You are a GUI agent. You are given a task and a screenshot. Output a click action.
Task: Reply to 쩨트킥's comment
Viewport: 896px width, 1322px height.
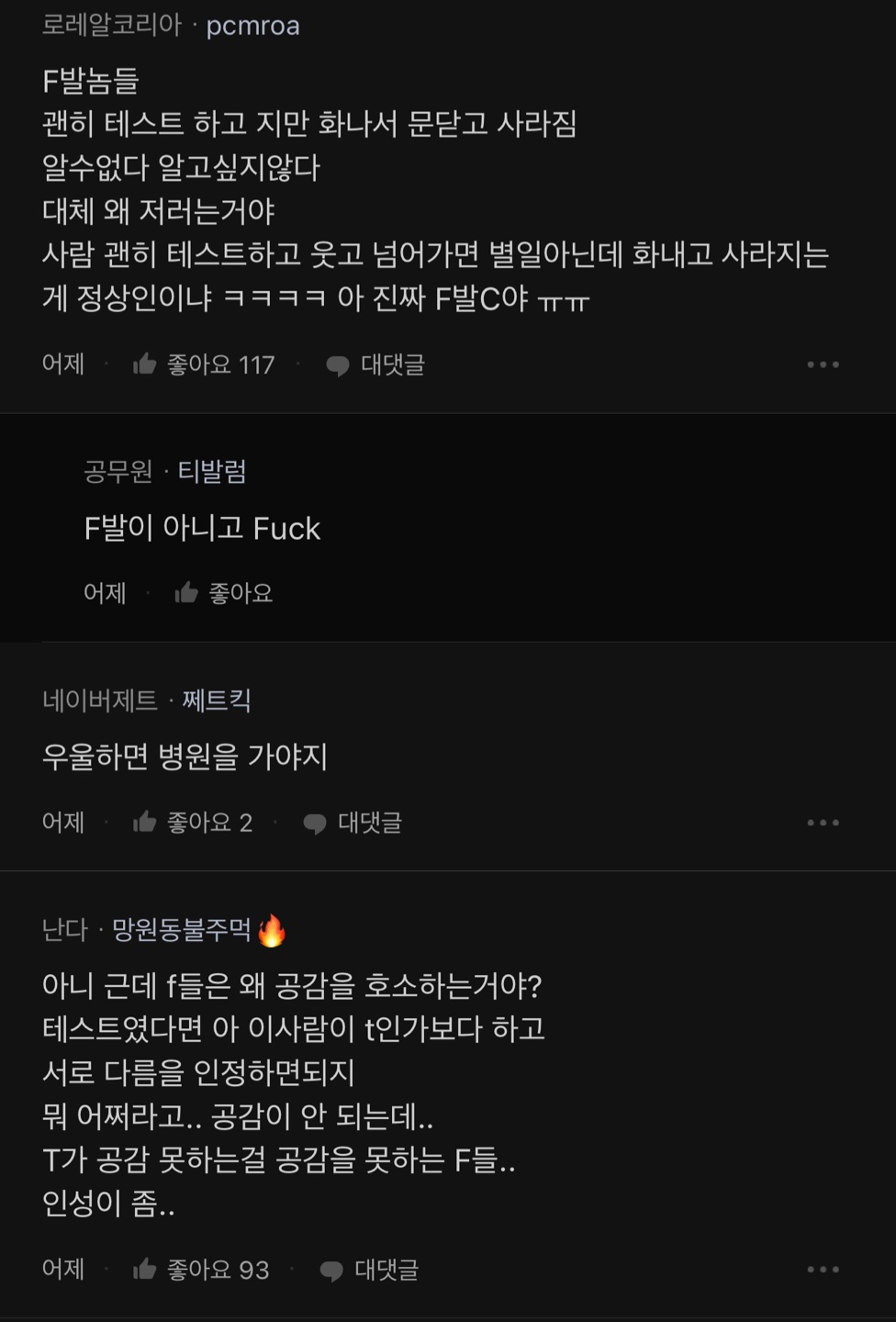pyautogui.click(x=353, y=823)
